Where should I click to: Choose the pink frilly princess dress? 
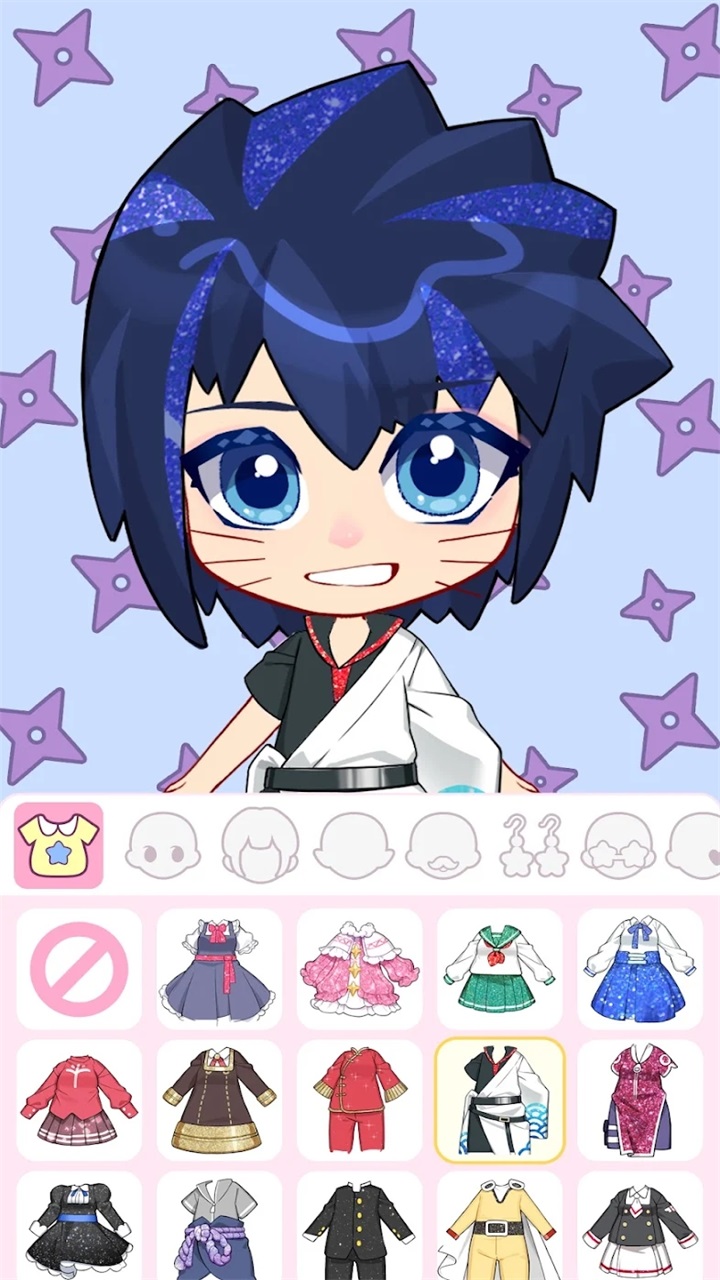(x=358, y=965)
